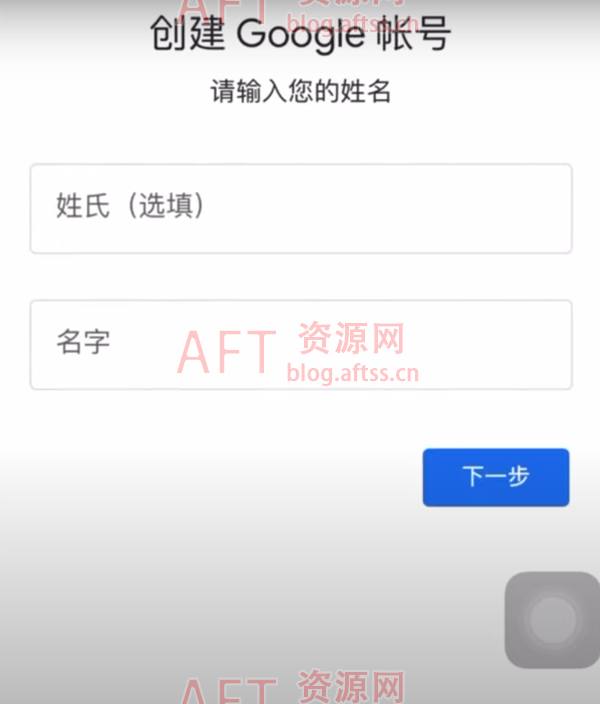
Task: Tap the 姓氏（选填）surname field
Action: pos(300,208)
